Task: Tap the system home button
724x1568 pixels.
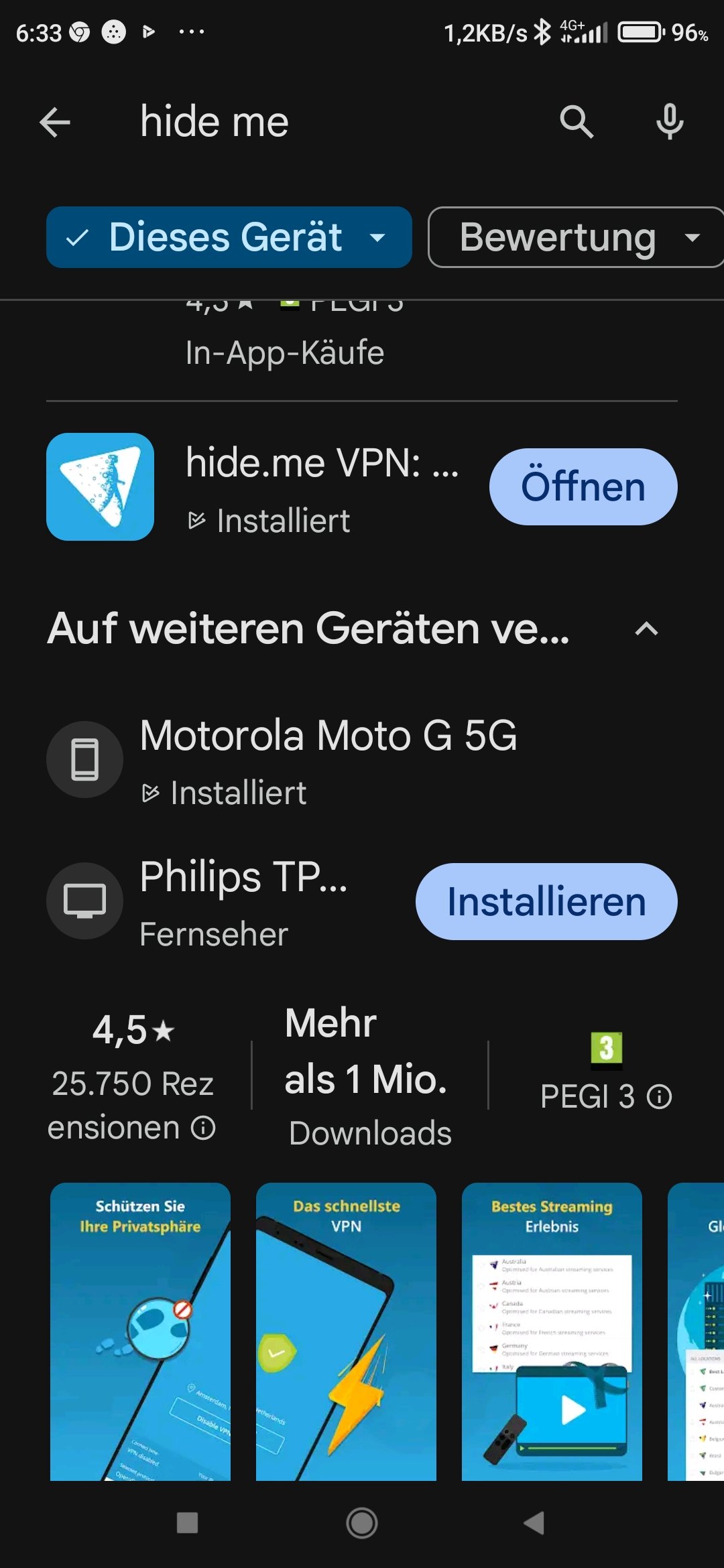Action: 362,1523
